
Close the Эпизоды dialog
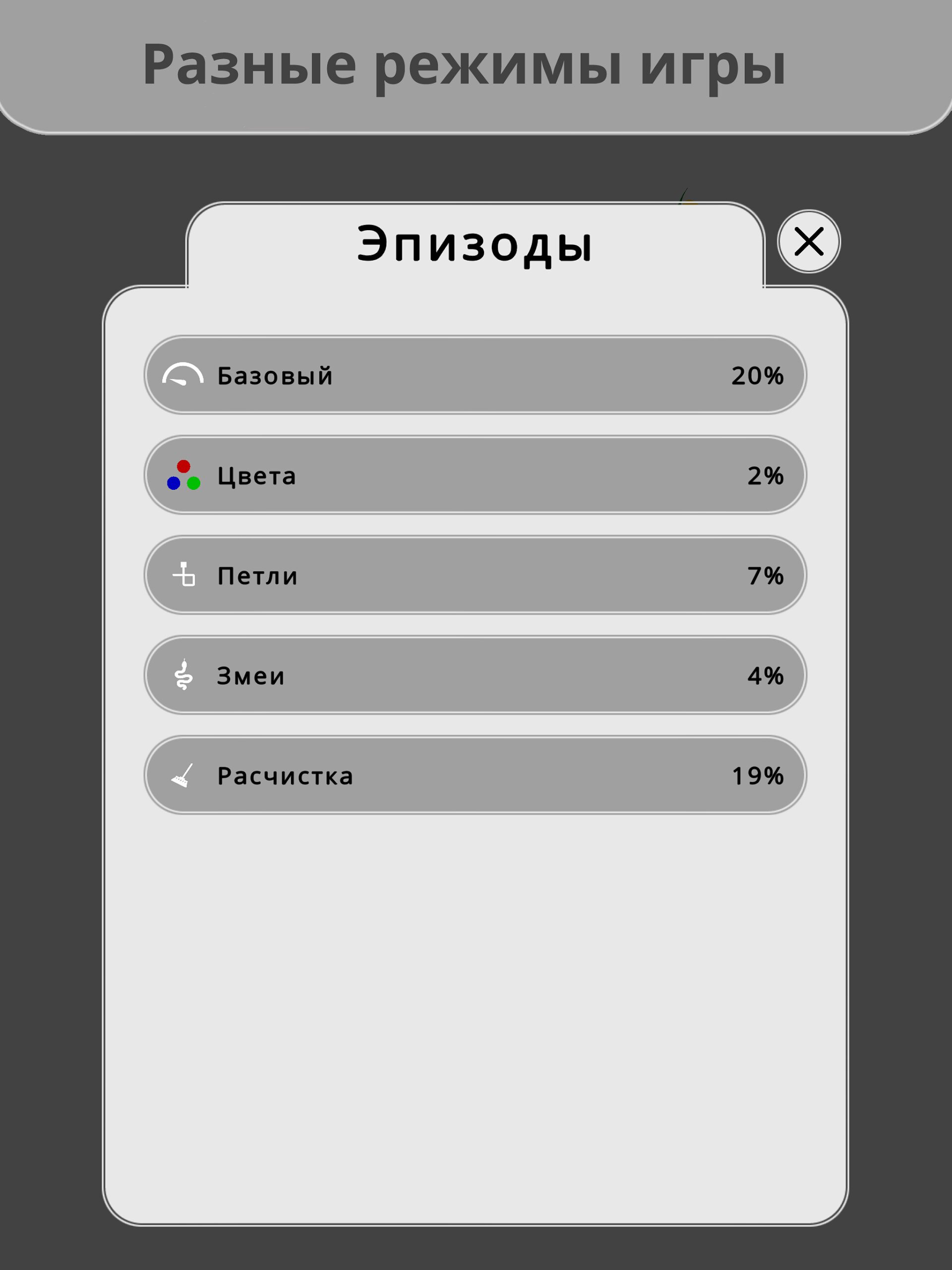pyautogui.click(x=808, y=241)
